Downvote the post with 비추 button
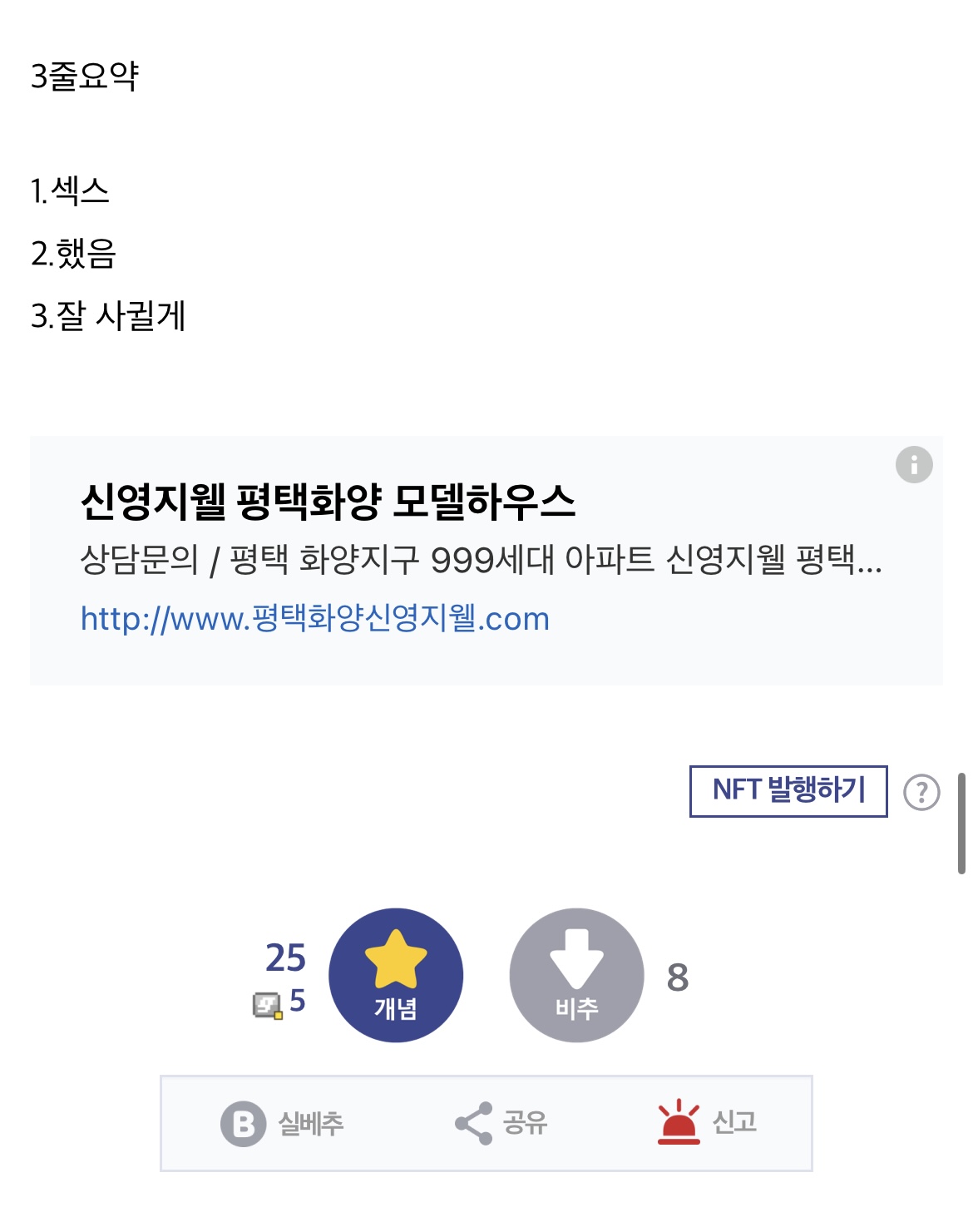Screen dimensions: 973x1232 (x=576, y=975)
